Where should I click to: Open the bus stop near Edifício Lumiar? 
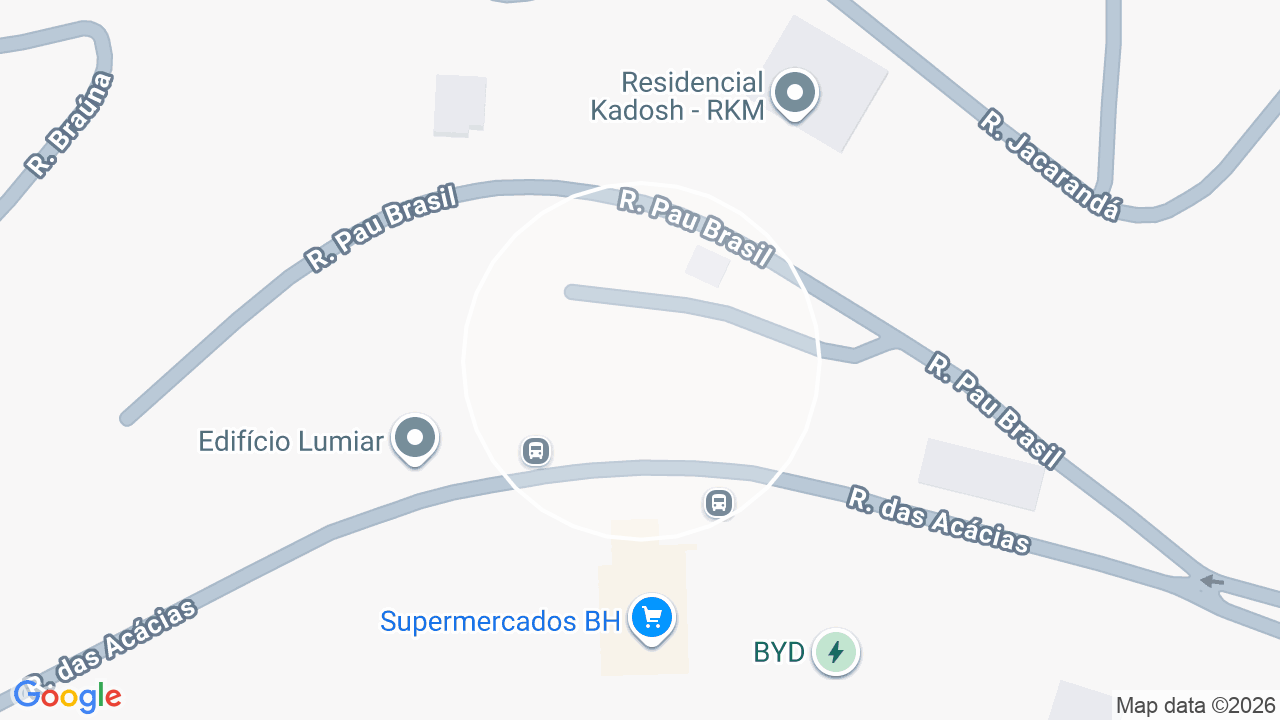pyautogui.click(x=536, y=451)
